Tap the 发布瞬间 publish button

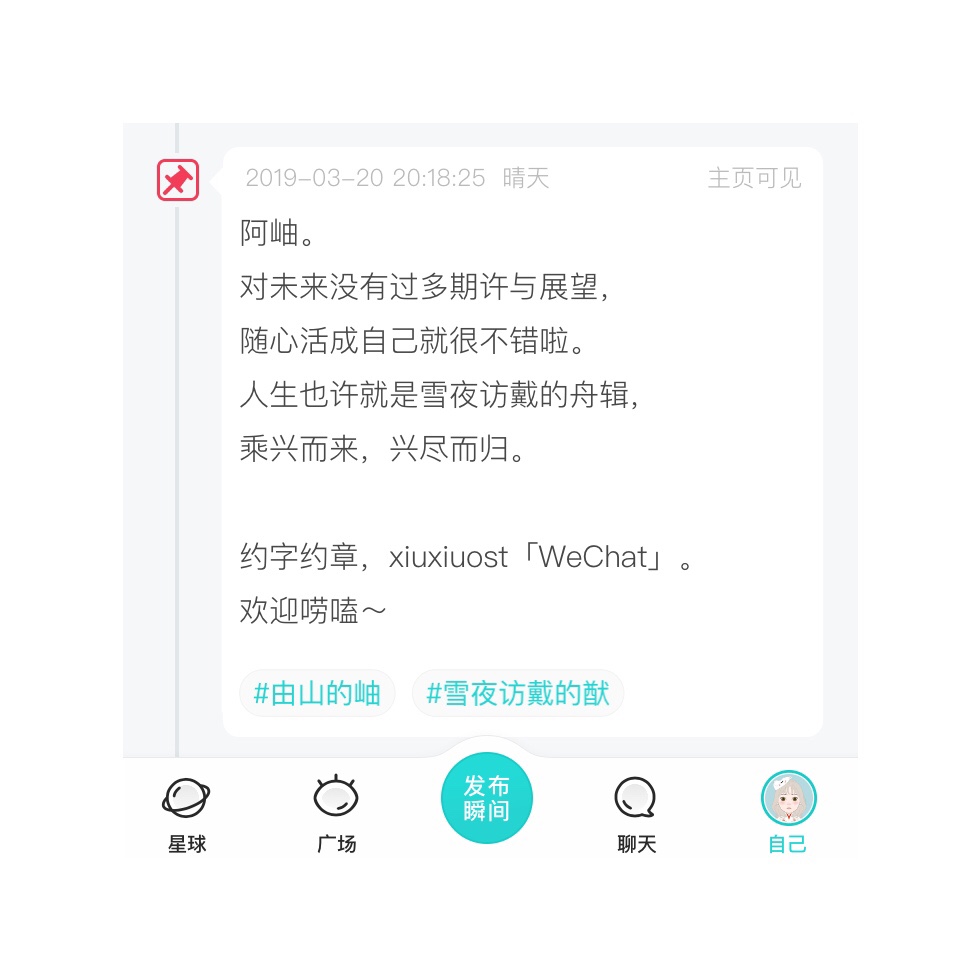(x=487, y=798)
